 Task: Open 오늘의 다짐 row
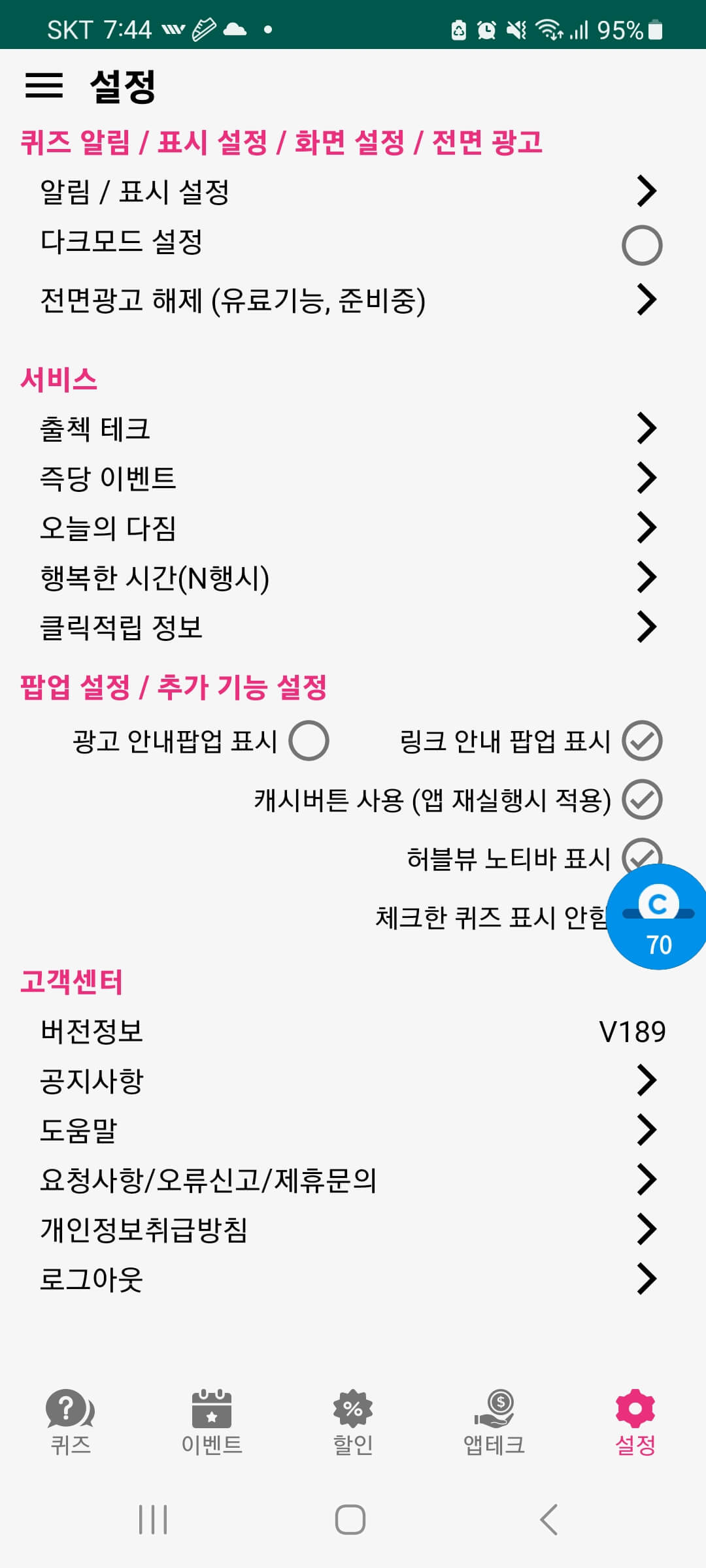(353, 528)
